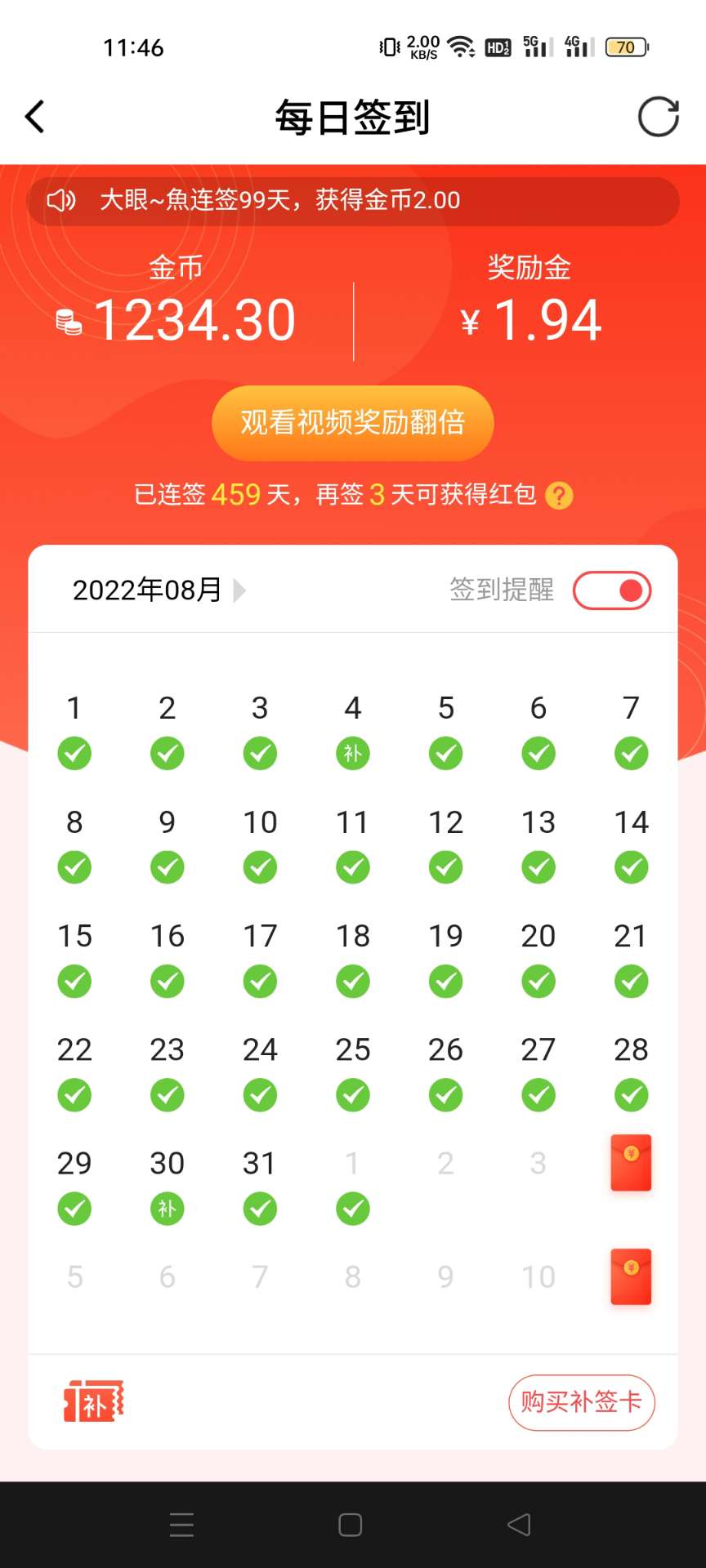This screenshot has width=706, height=1568.
Task: Turn off the 签到提醒 switch
Action: pyautogui.click(x=612, y=590)
